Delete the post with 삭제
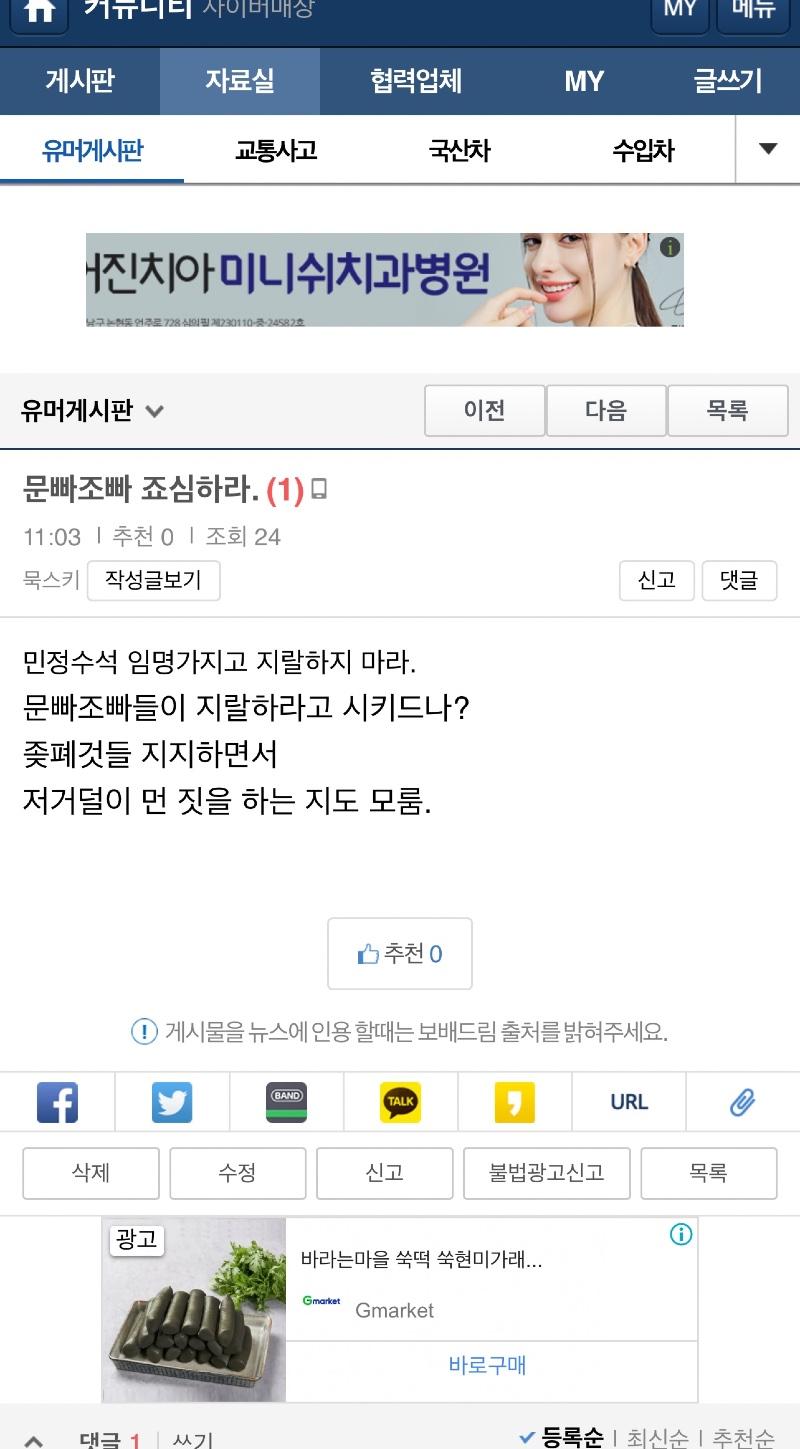 tap(91, 1173)
